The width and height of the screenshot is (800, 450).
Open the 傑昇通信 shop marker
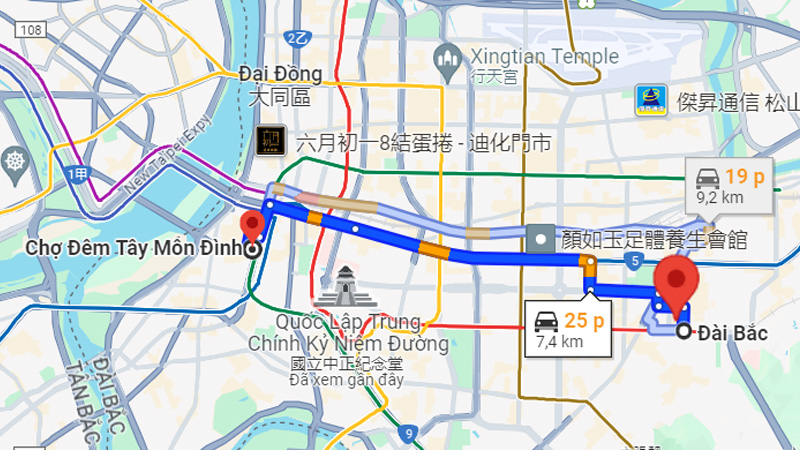[650, 100]
